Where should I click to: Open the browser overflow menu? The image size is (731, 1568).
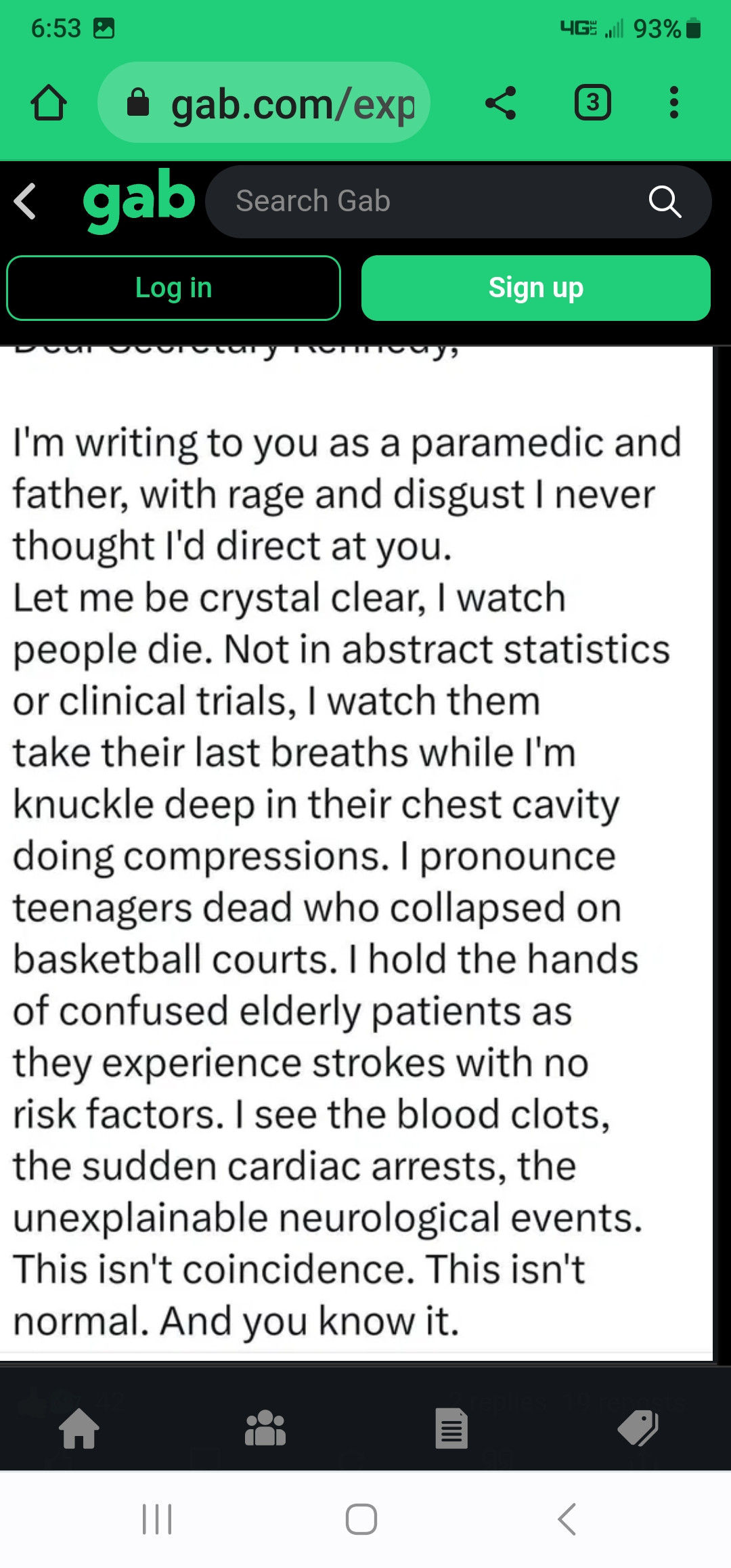(673, 103)
